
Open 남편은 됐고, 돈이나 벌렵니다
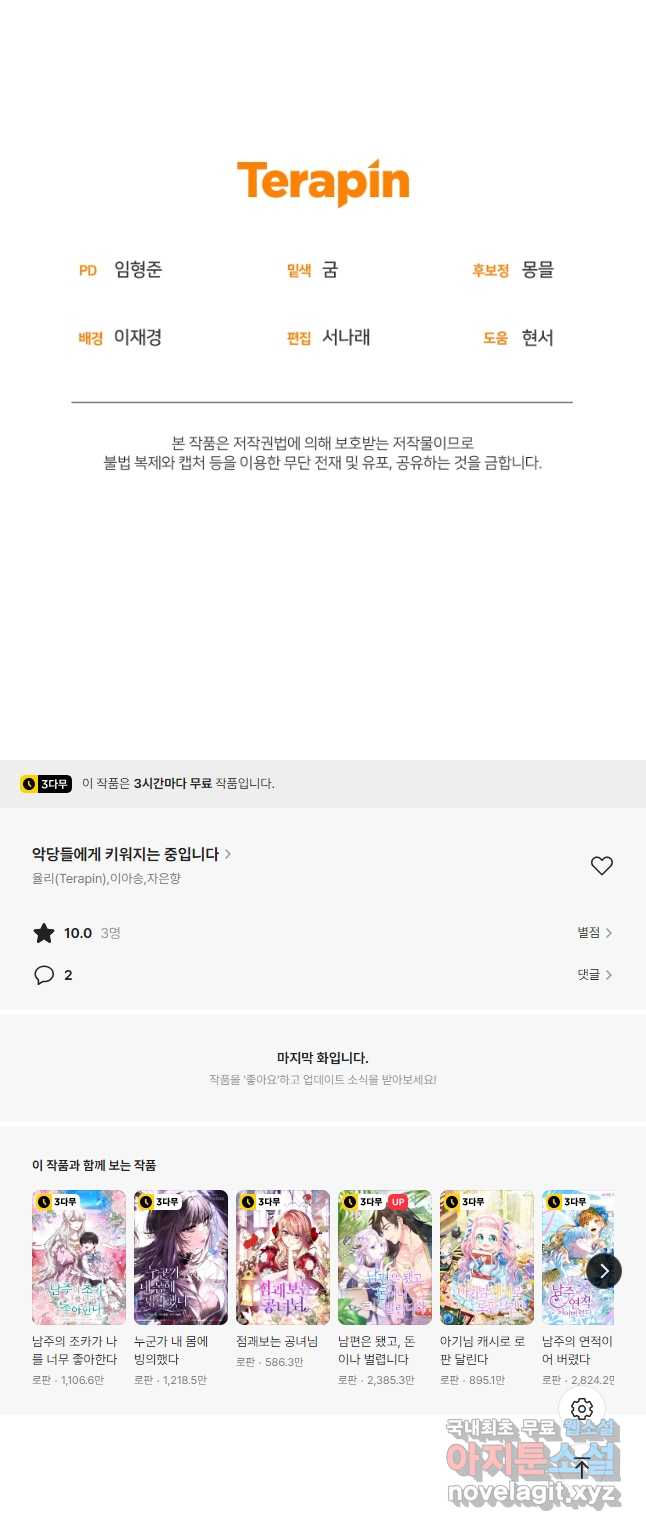[x=385, y=1257]
